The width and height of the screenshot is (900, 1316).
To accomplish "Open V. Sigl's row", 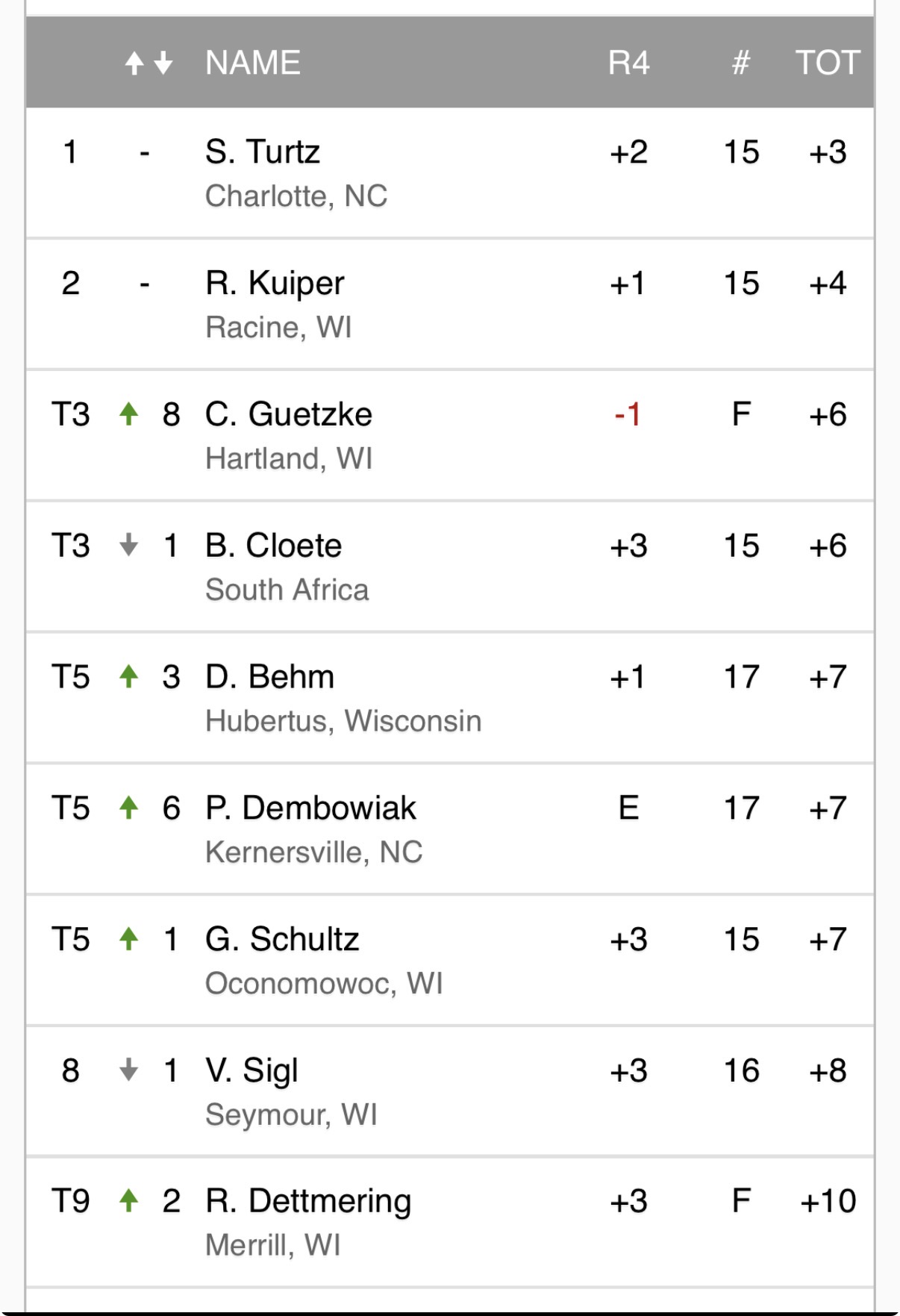I will pyautogui.click(x=450, y=1092).
